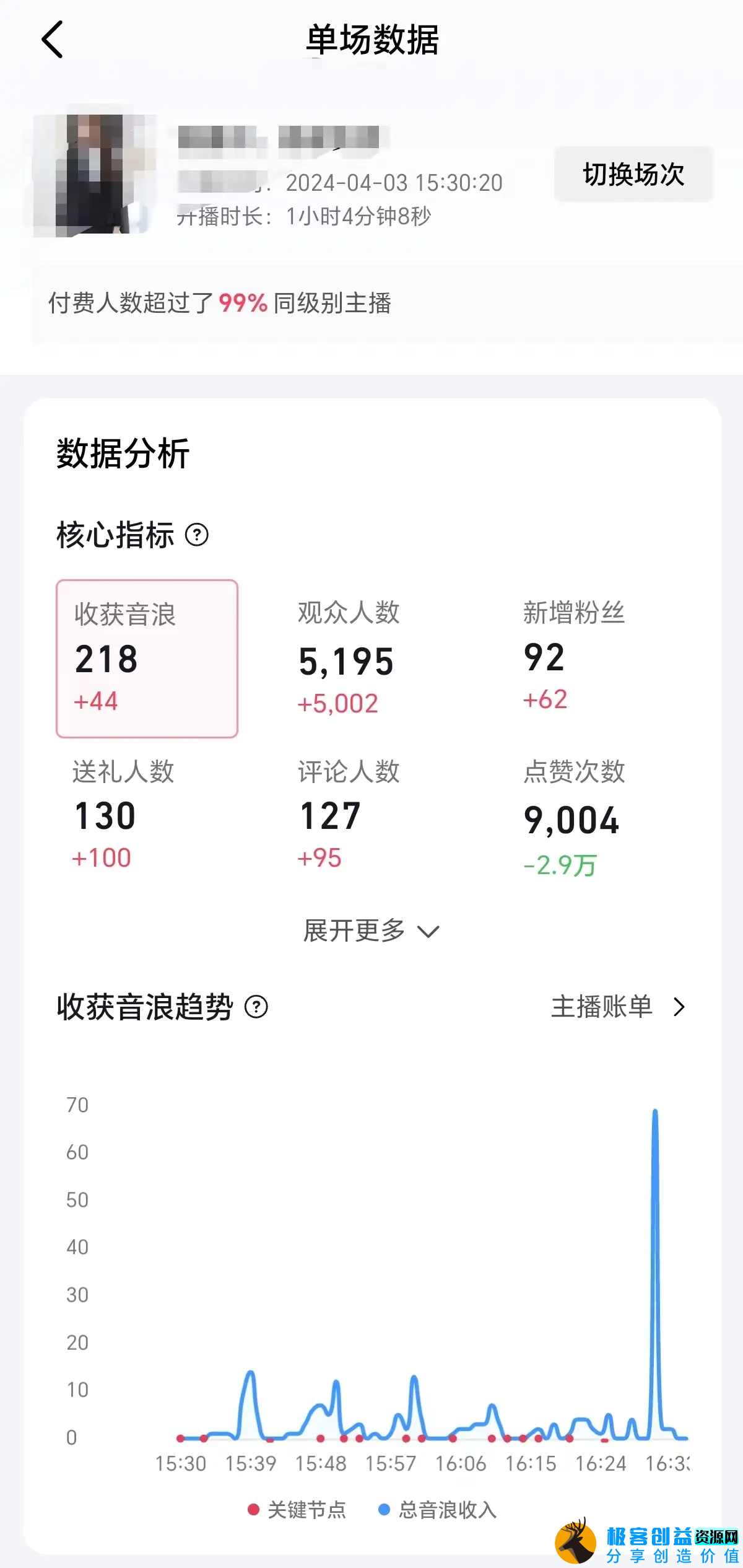Tap the highlighted 收获音浪 card showing 218
Viewport: 743px width, 1568px height.
click(x=147, y=657)
